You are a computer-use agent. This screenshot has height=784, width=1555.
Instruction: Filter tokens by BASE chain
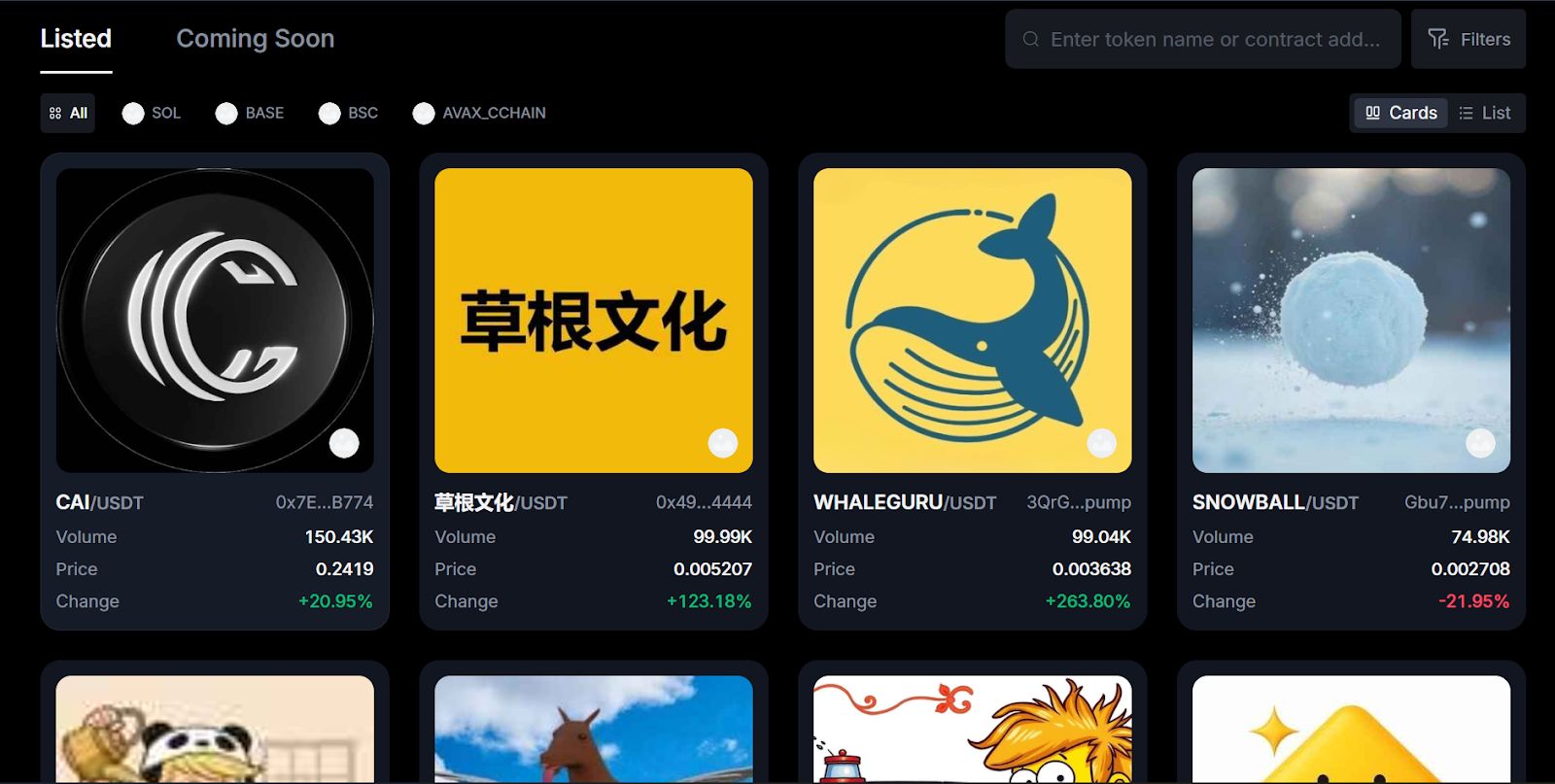(250, 113)
